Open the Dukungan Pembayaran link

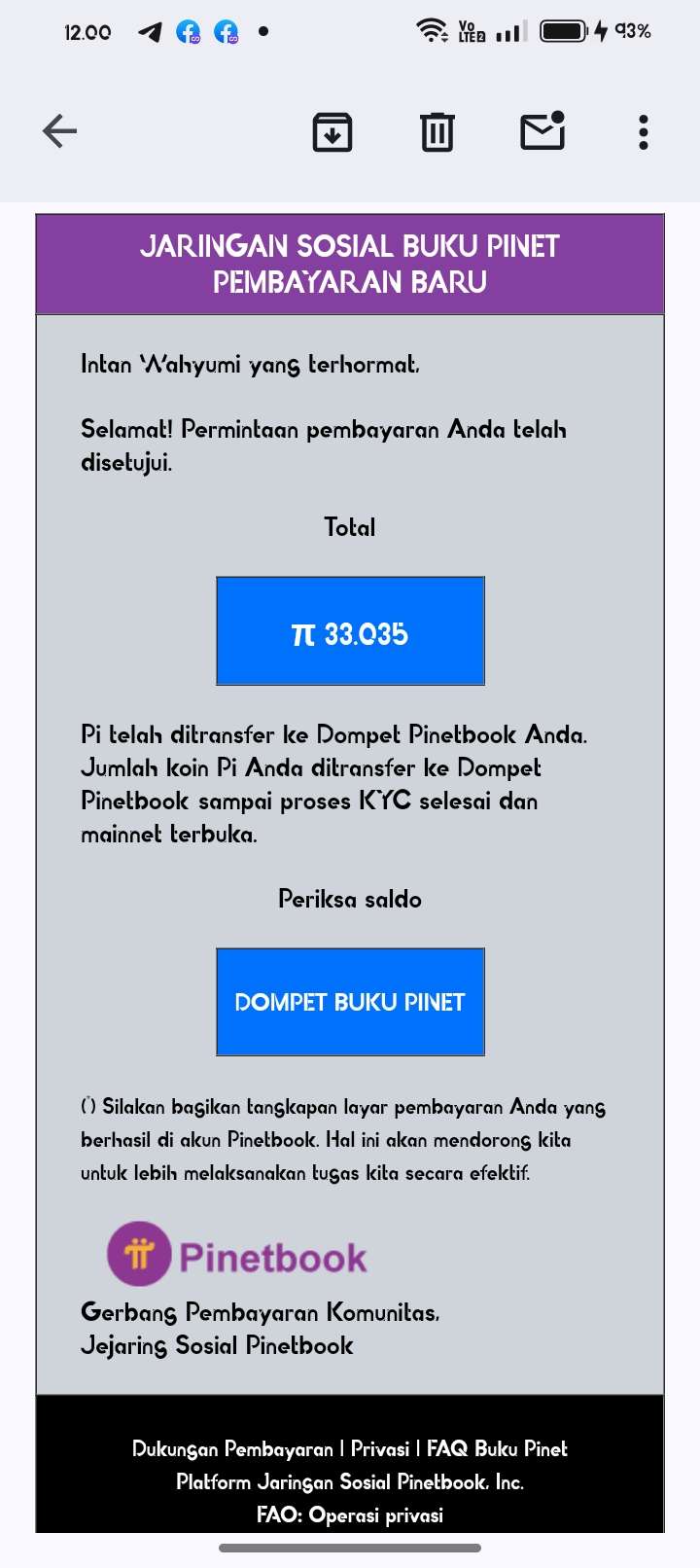(232, 1449)
